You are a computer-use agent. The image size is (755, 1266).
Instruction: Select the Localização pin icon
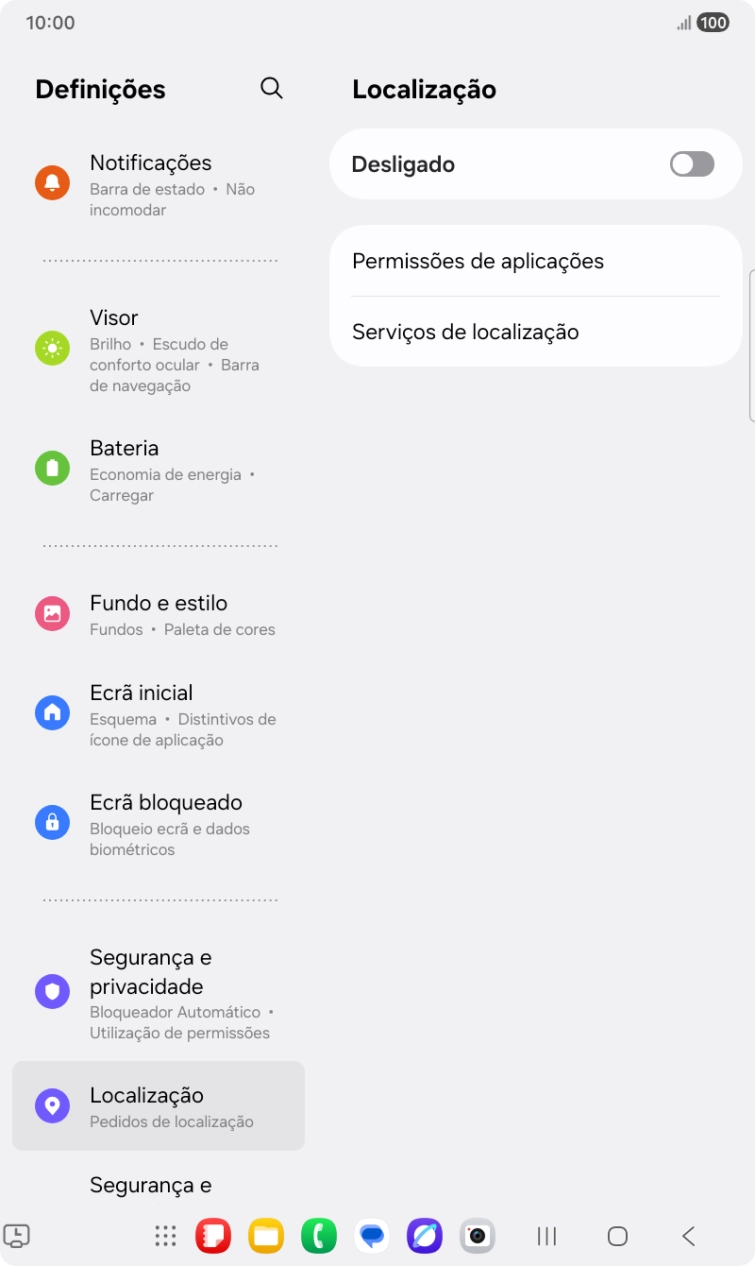click(x=52, y=1104)
